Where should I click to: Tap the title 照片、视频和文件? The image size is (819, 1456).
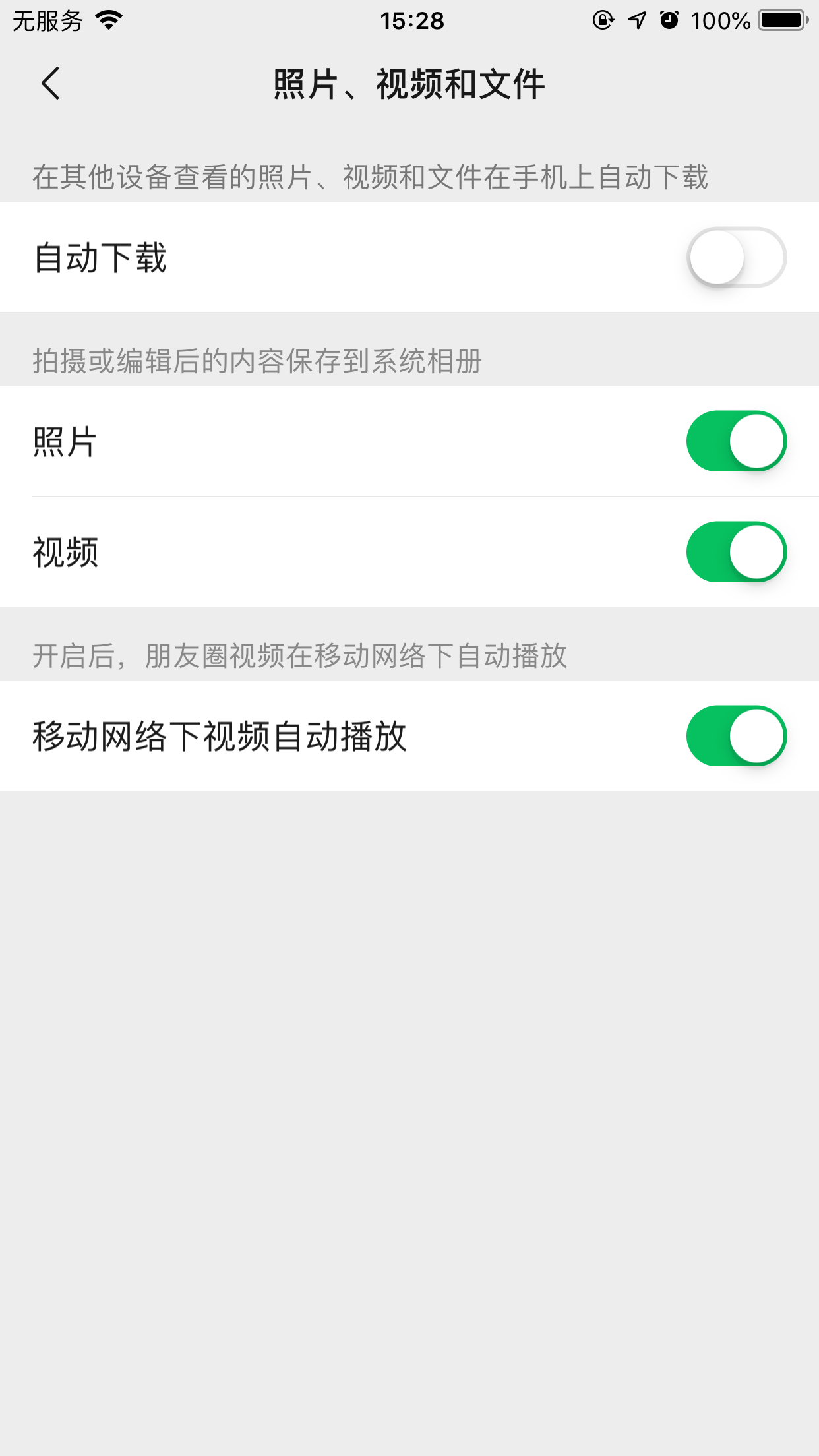[409, 84]
